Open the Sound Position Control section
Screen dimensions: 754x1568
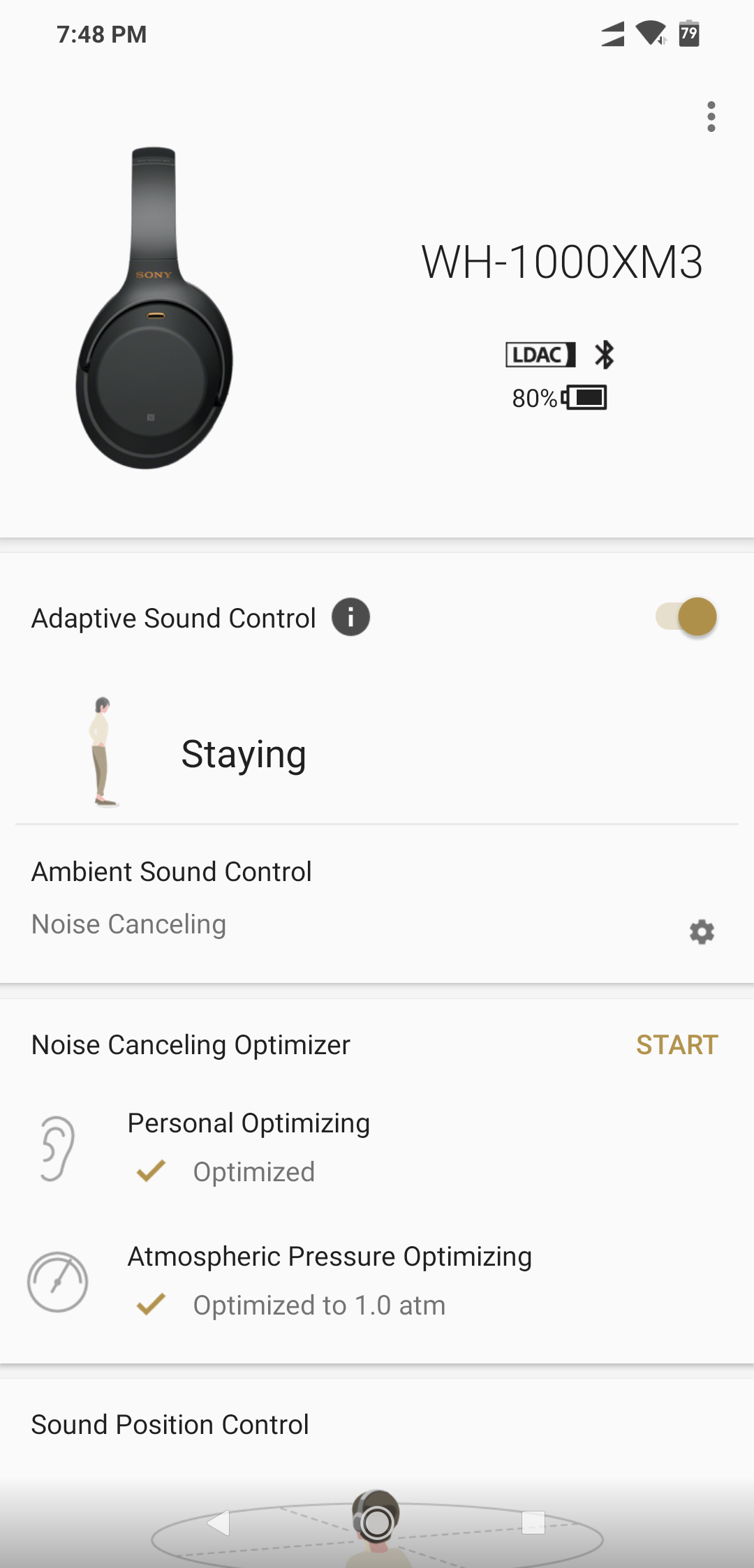point(170,1424)
